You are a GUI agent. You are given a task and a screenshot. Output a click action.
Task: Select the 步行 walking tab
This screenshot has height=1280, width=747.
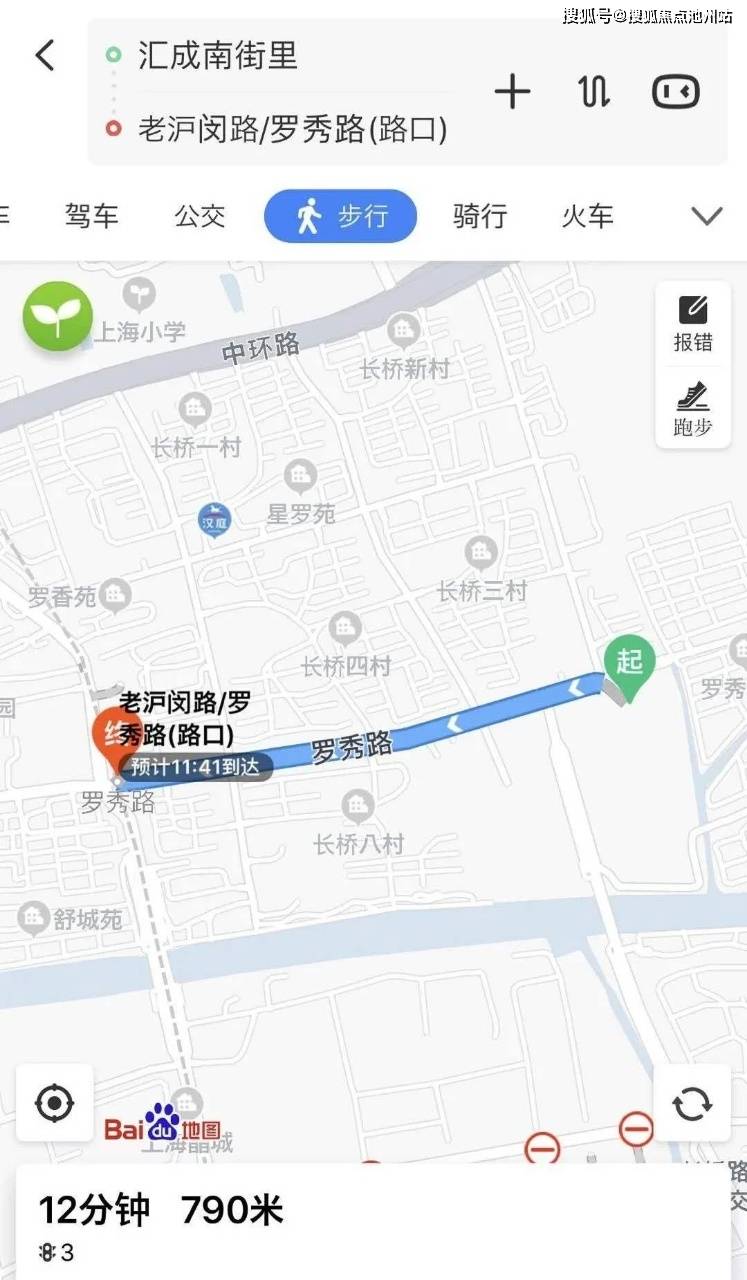coord(340,216)
